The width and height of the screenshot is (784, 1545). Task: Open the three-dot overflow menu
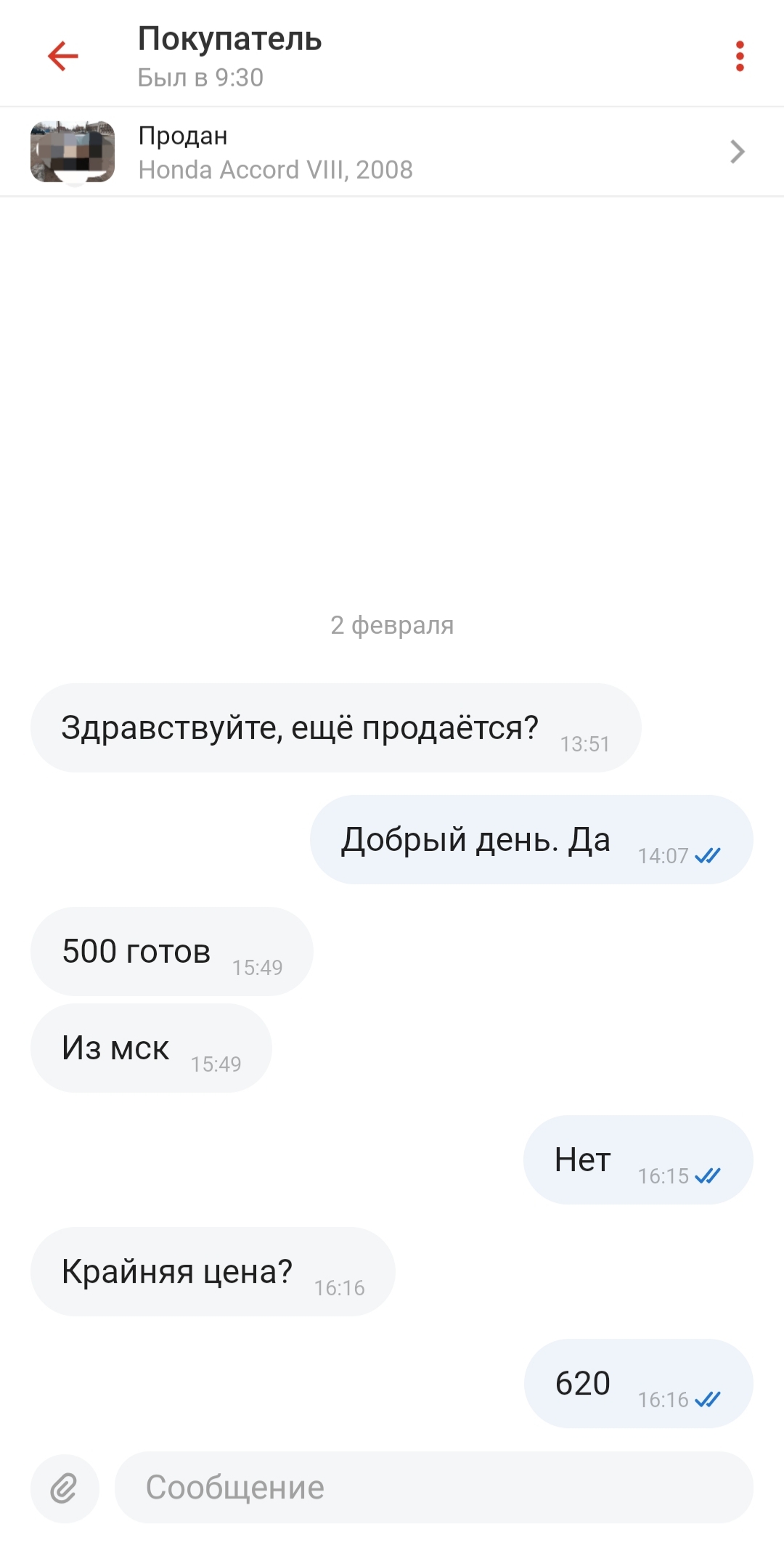740,56
